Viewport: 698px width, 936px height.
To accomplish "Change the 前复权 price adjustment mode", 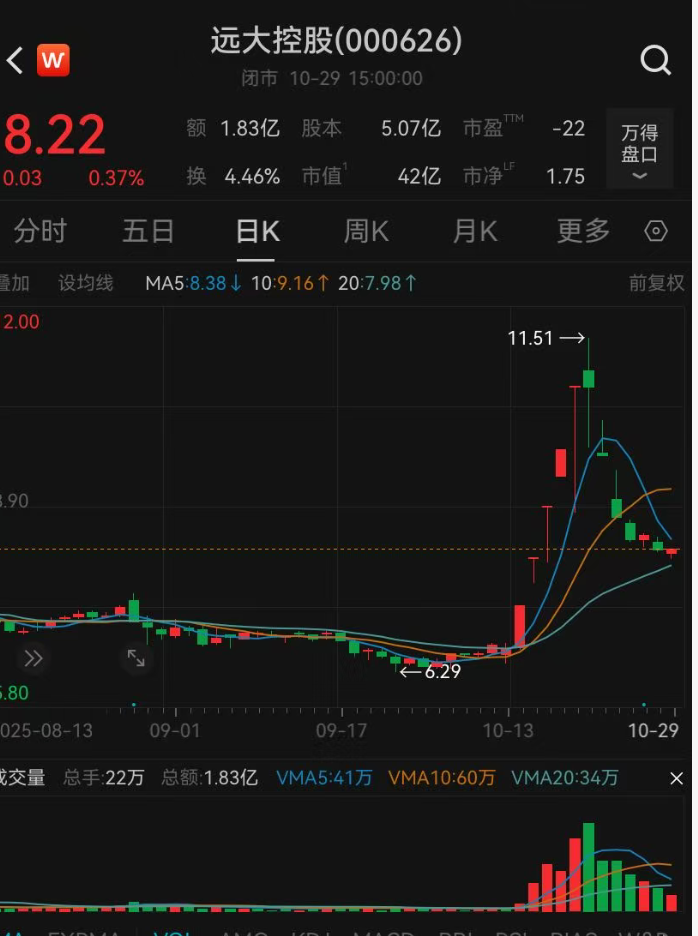I will coord(656,284).
